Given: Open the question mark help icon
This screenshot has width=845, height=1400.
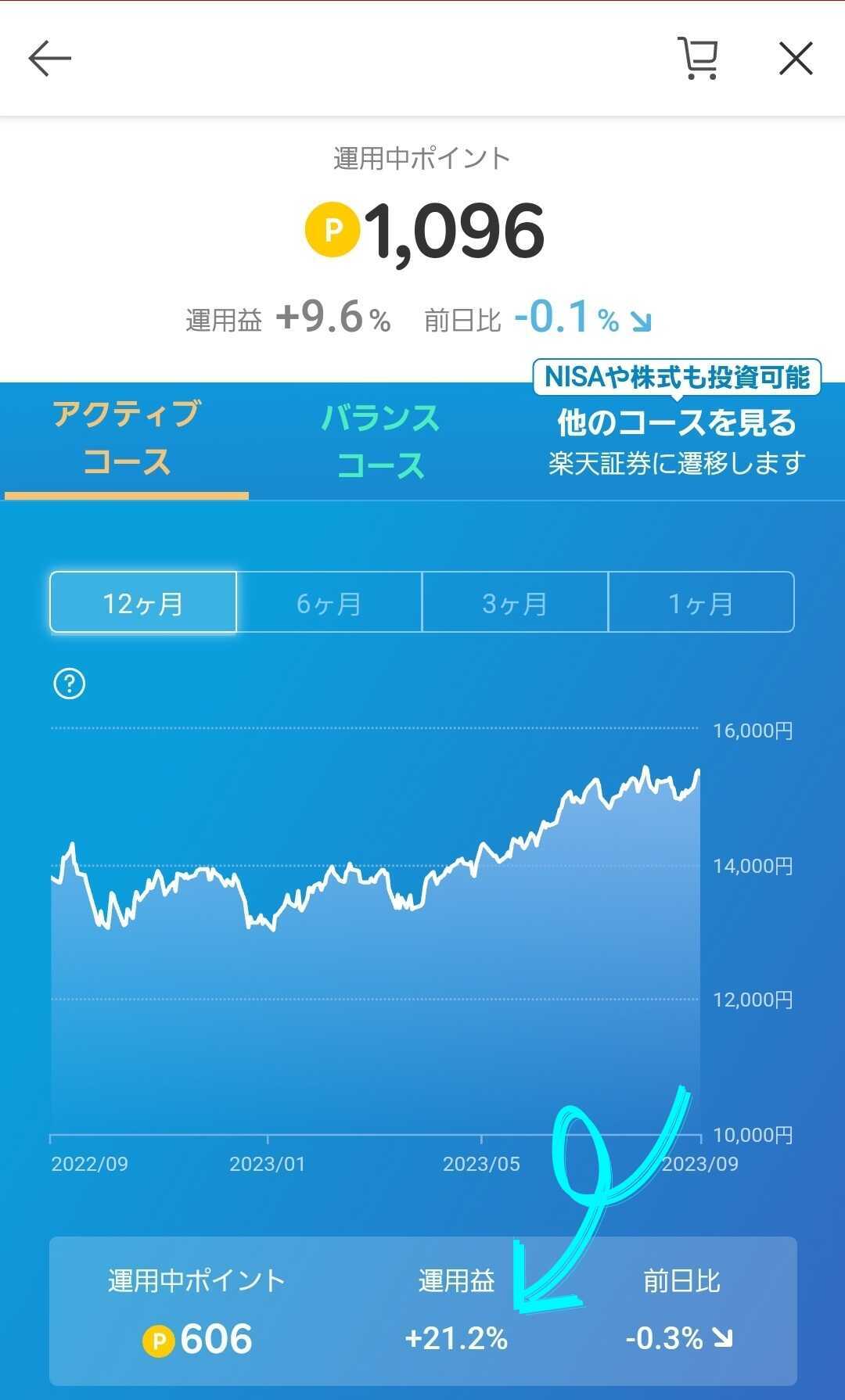Looking at the screenshot, I should 70,684.
